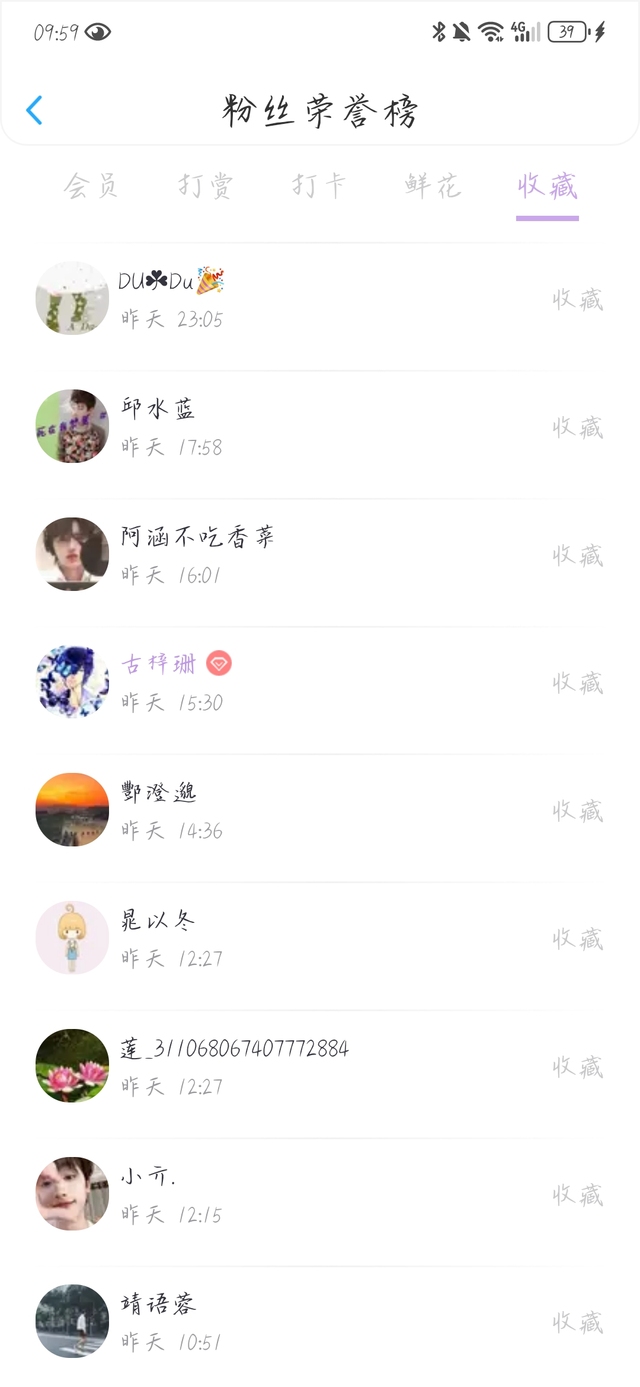Open 古梓珊's fan entry
The width and height of the screenshot is (640, 1387).
pos(320,683)
